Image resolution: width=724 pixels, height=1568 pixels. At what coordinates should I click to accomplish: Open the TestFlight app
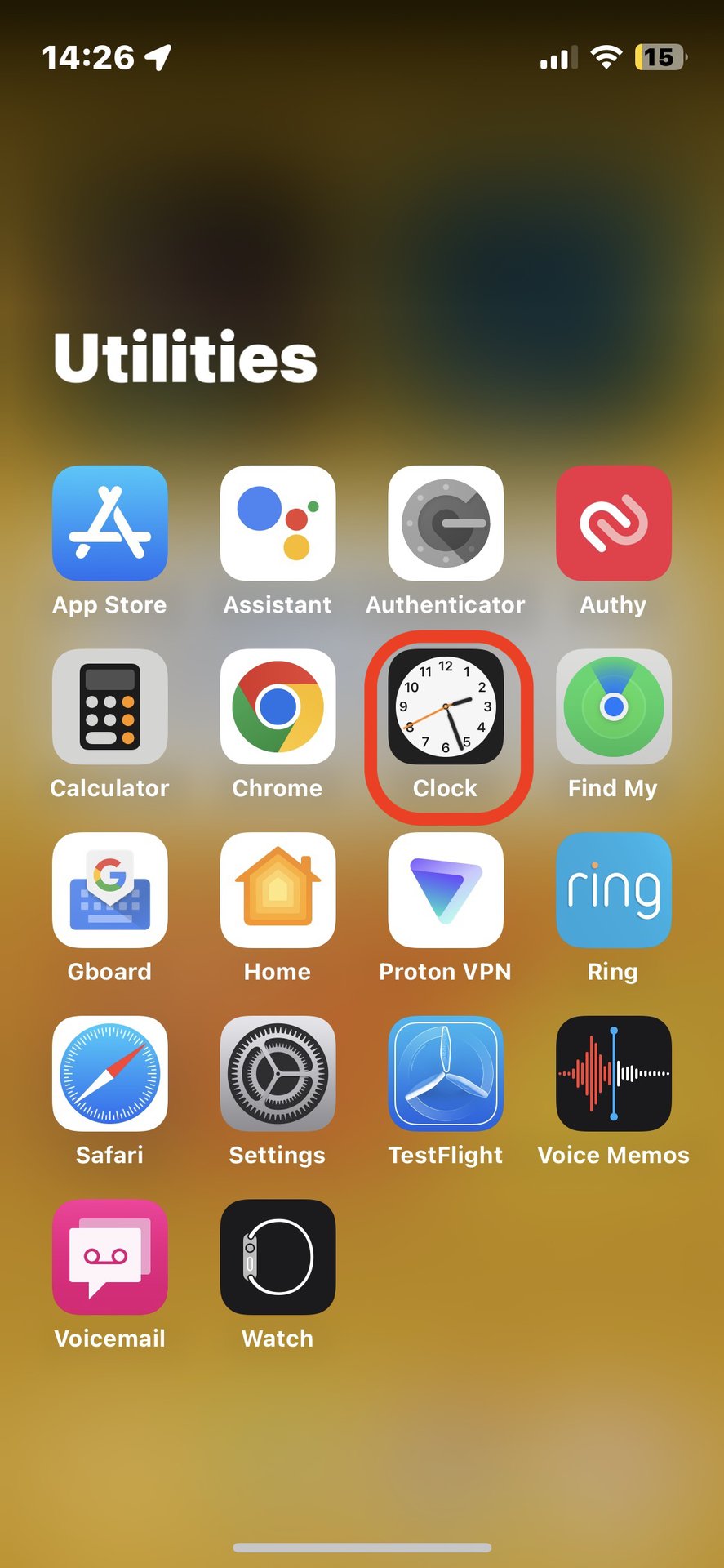(x=446, y=1073)
